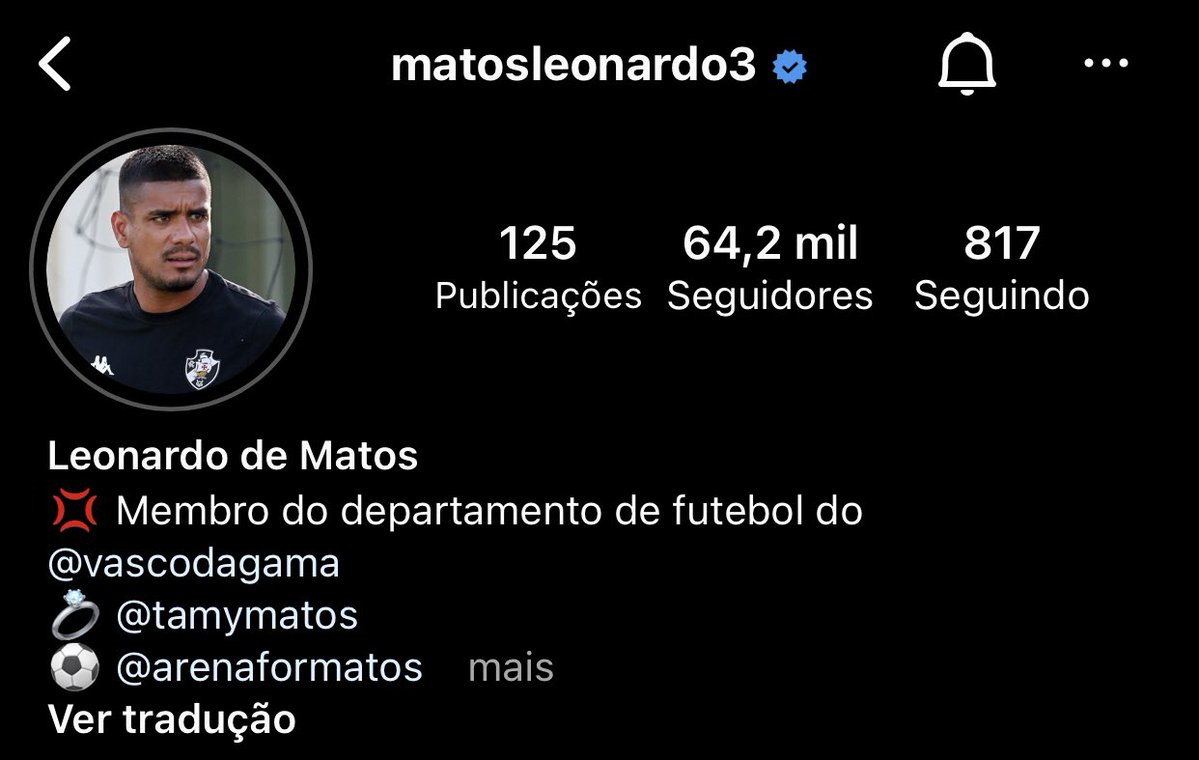The width and height of the screenshot is (1199, 760).
Task: Open the 125 Publicações count
Action: tap(538, 268)
